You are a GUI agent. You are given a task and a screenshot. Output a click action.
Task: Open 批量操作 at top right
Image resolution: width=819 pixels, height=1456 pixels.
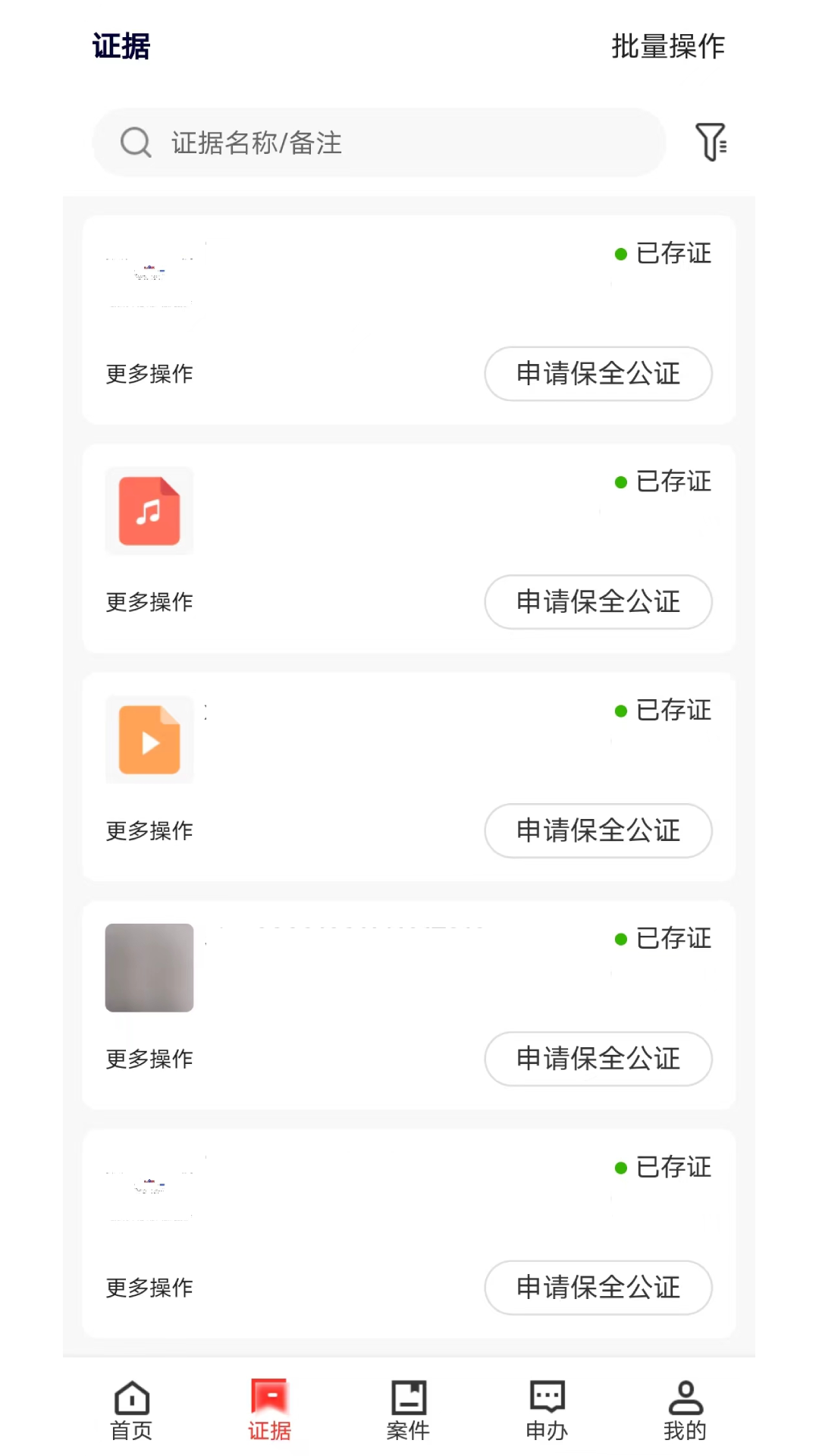[x=668, y=45]
